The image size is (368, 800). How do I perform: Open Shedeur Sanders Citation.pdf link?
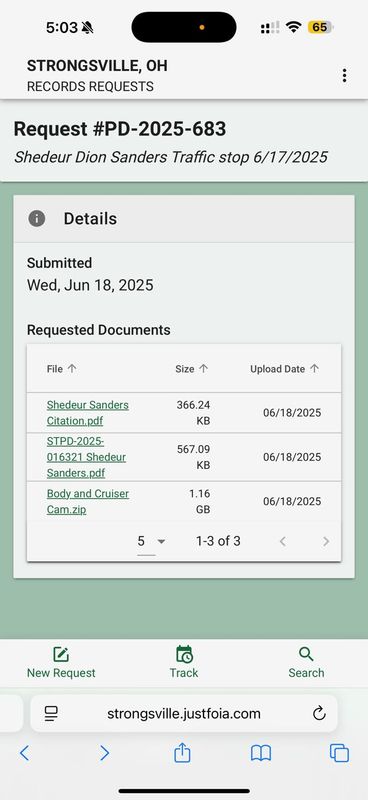point(87,413)
